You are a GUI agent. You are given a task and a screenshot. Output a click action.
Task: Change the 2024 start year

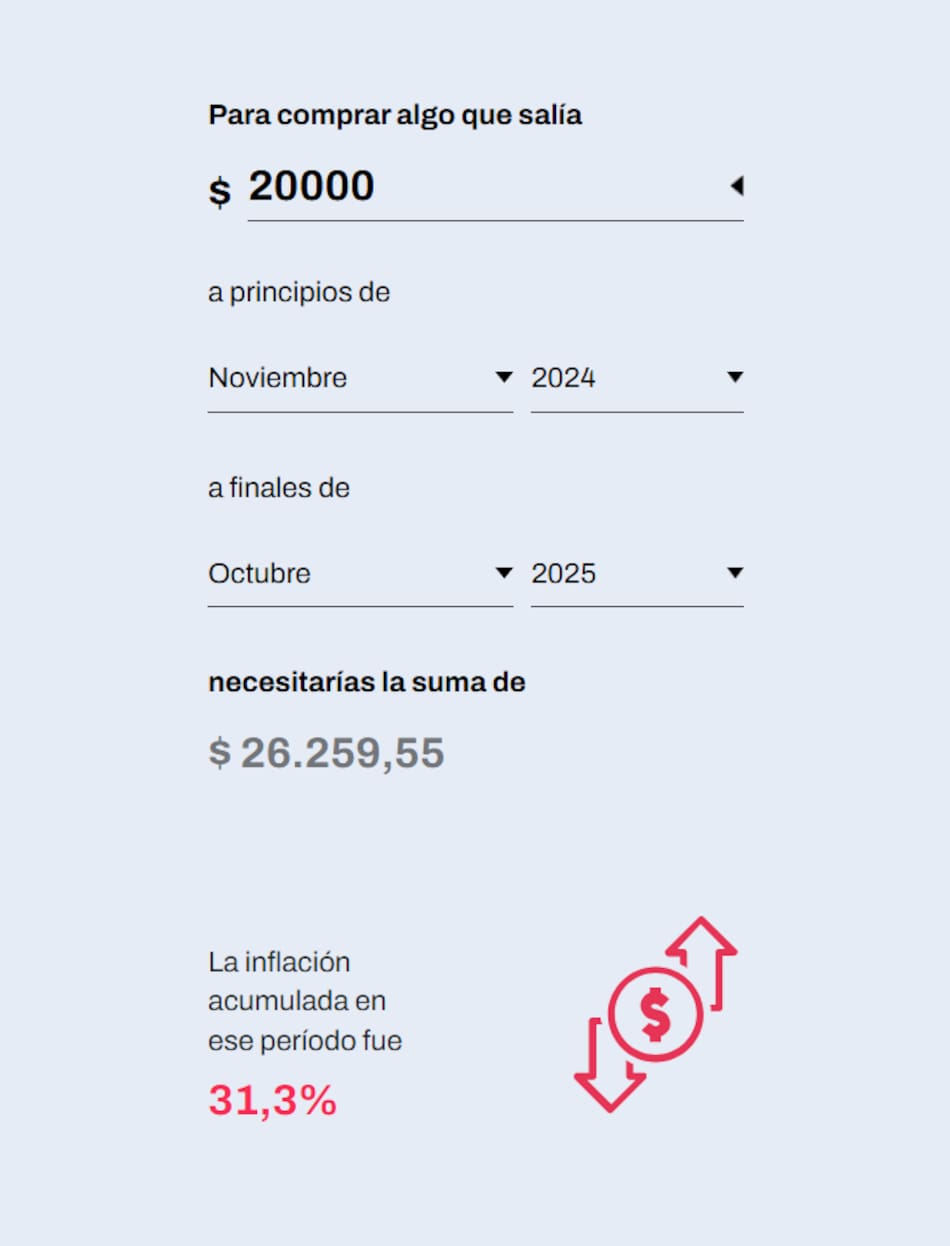(x=637, y=378)
